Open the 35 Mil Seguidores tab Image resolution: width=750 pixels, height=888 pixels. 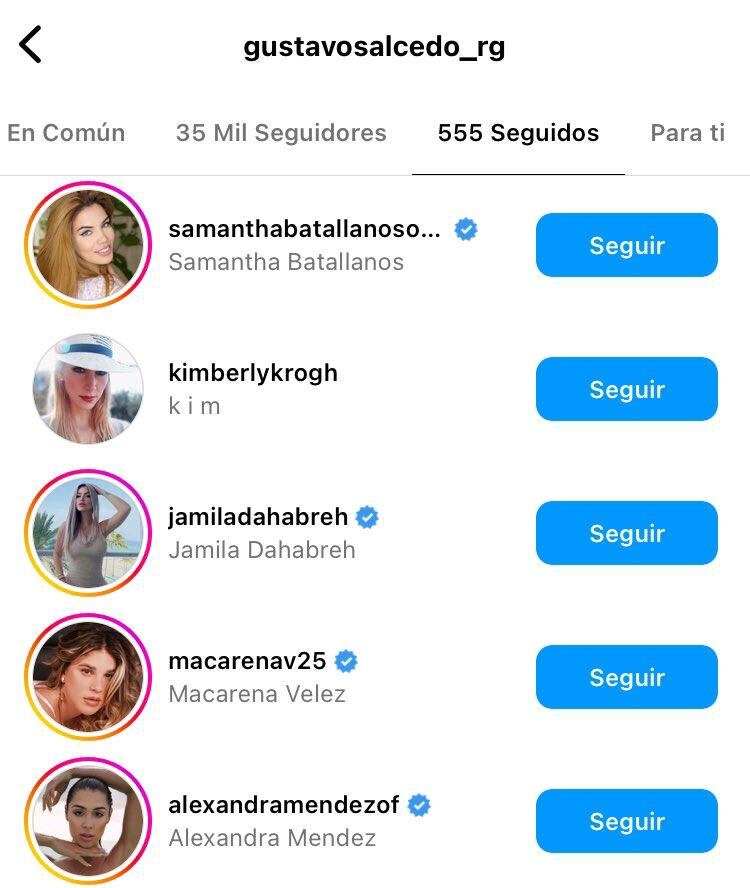tap(283, 133)
